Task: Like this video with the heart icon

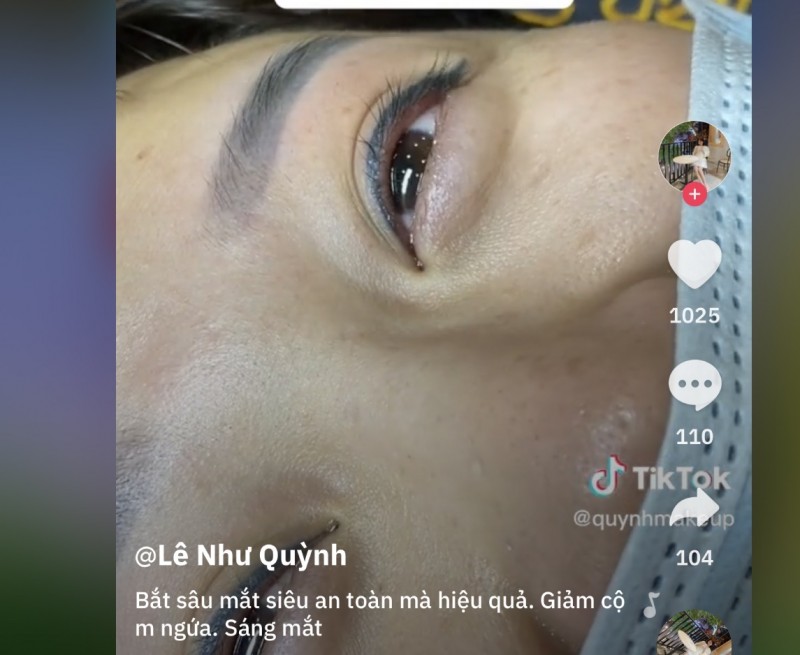Action: point(694,264)
